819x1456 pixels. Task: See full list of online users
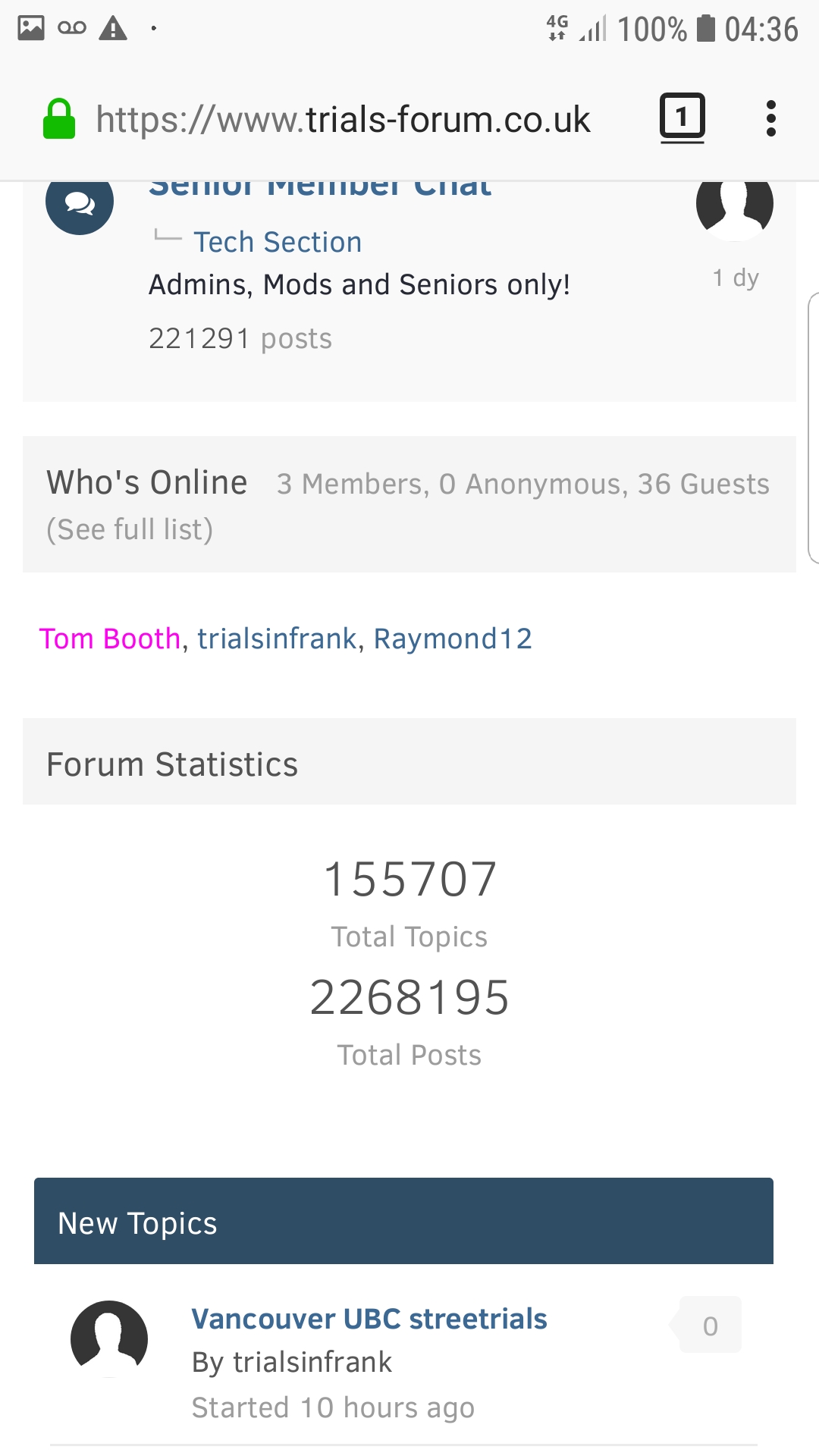130,529
